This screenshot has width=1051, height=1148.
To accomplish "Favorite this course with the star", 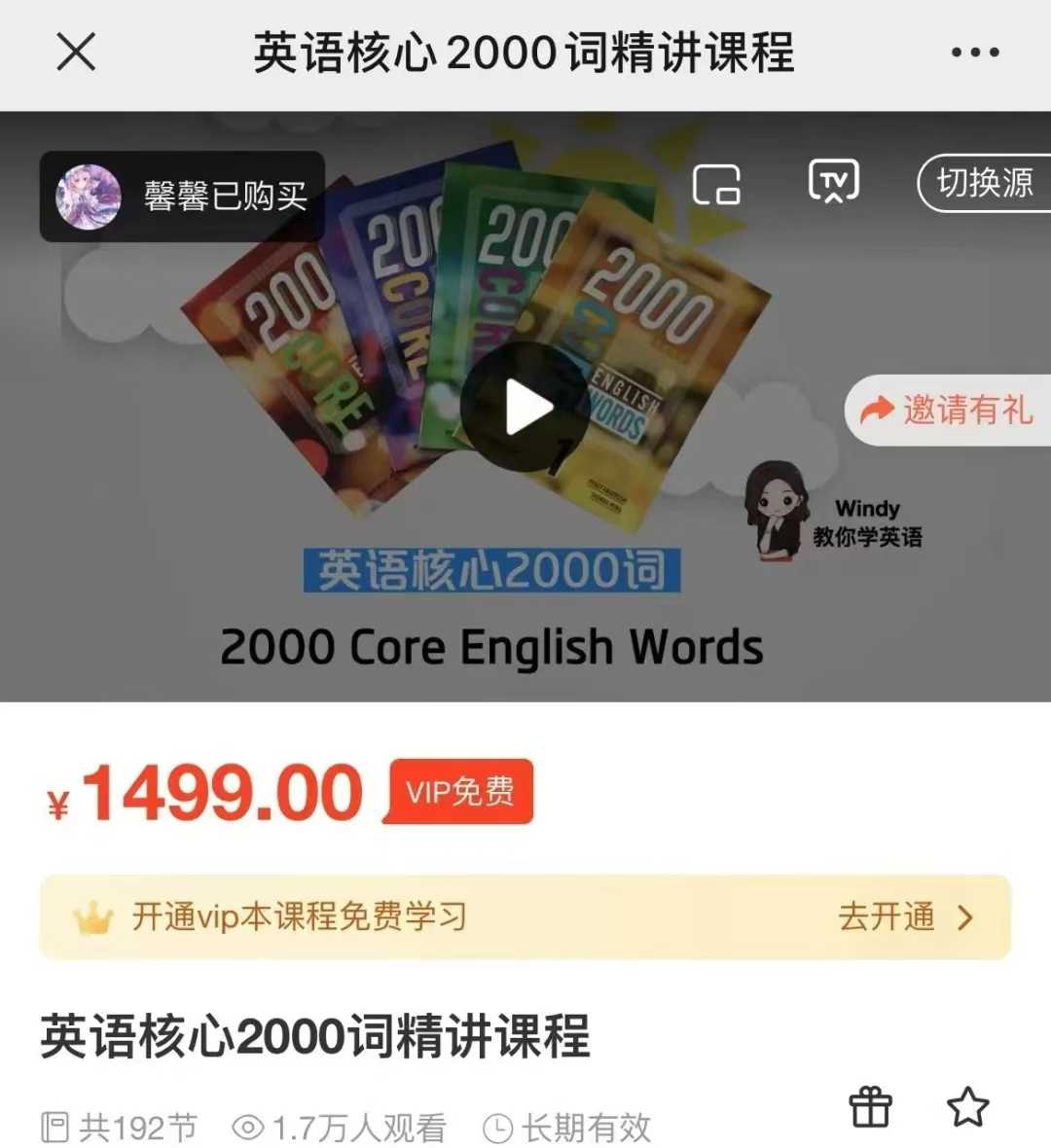I will [967, 1107].
